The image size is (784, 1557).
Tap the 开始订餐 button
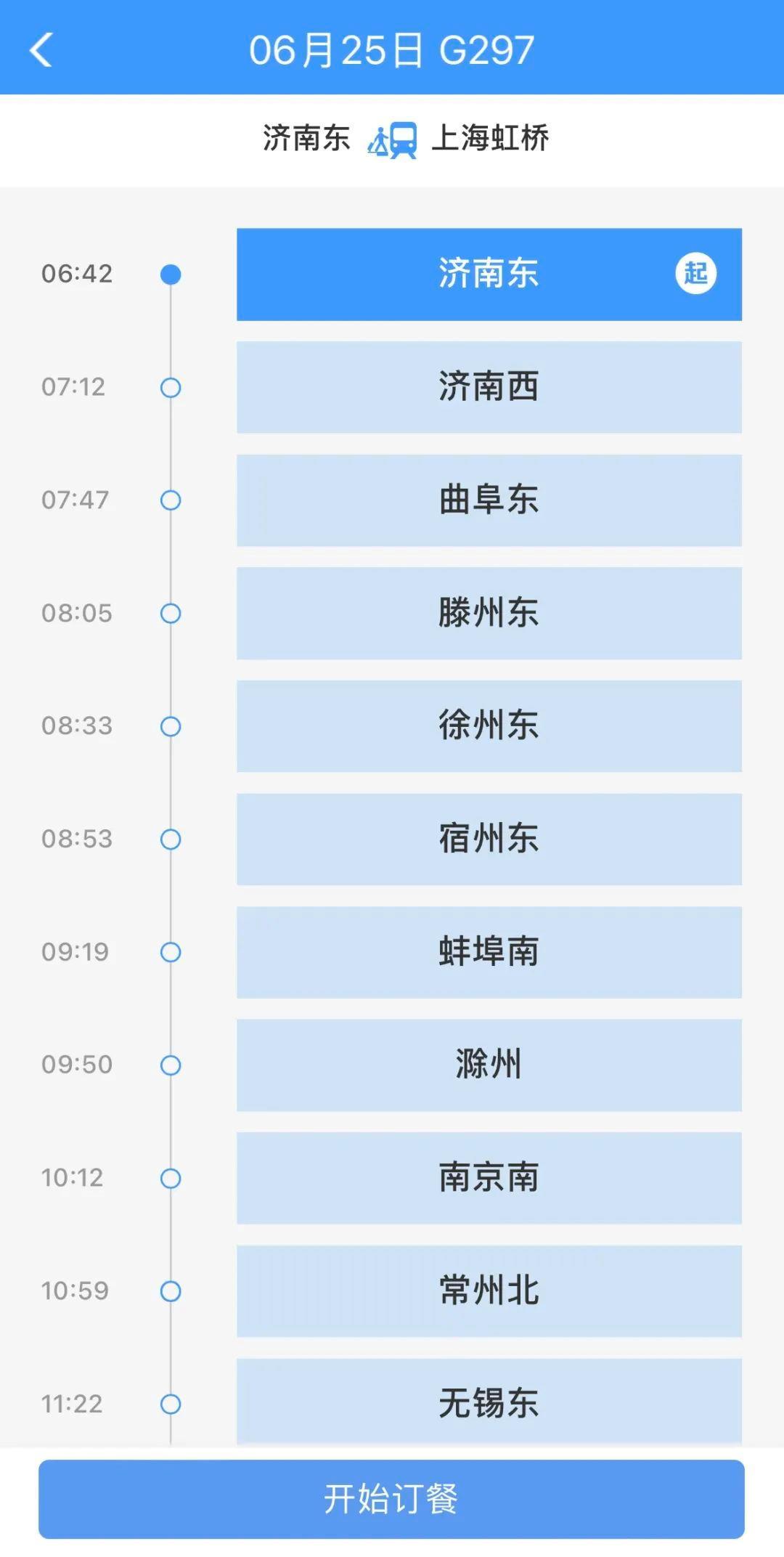(x=391, y=1499)
